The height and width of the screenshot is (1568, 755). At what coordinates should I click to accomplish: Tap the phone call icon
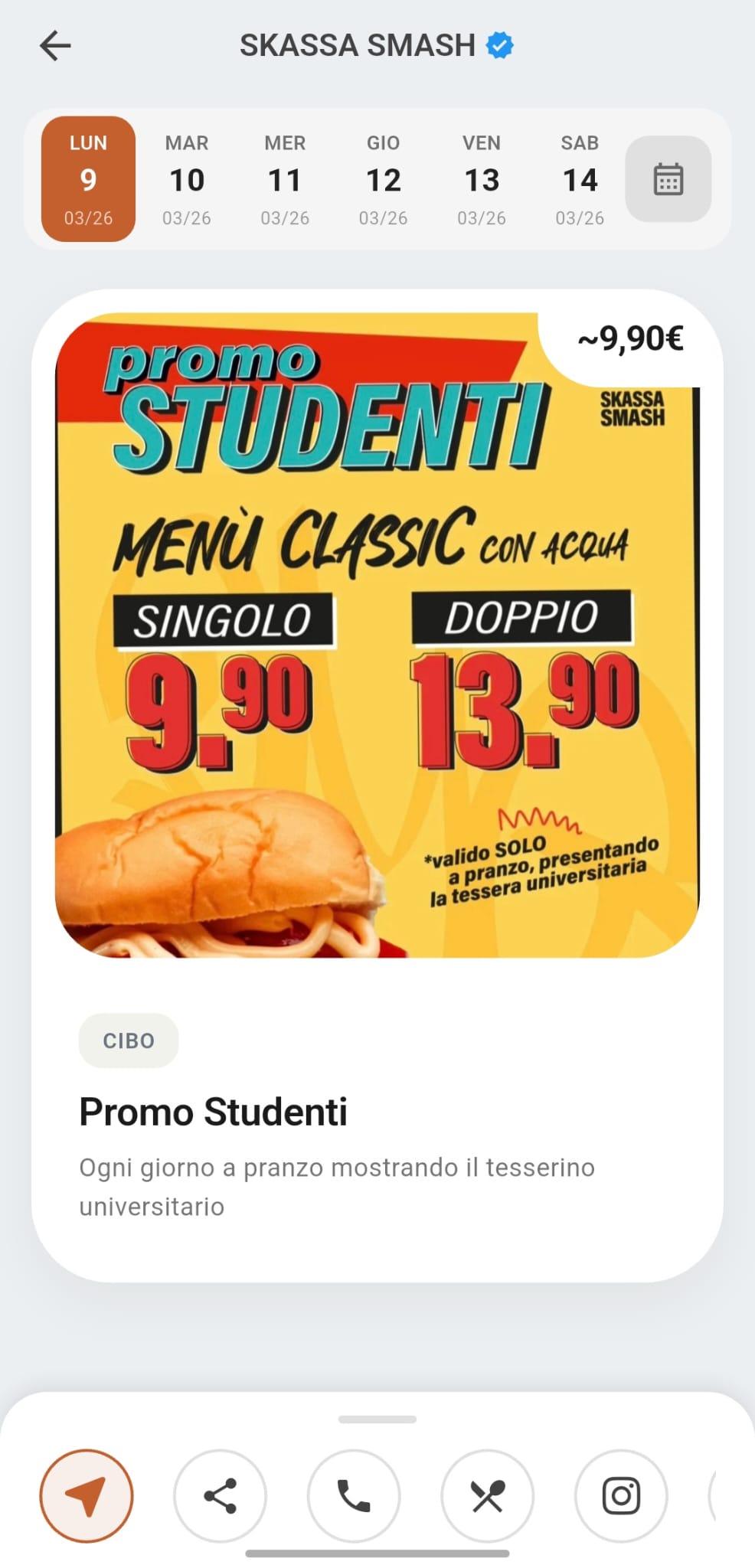[354, 1495]
